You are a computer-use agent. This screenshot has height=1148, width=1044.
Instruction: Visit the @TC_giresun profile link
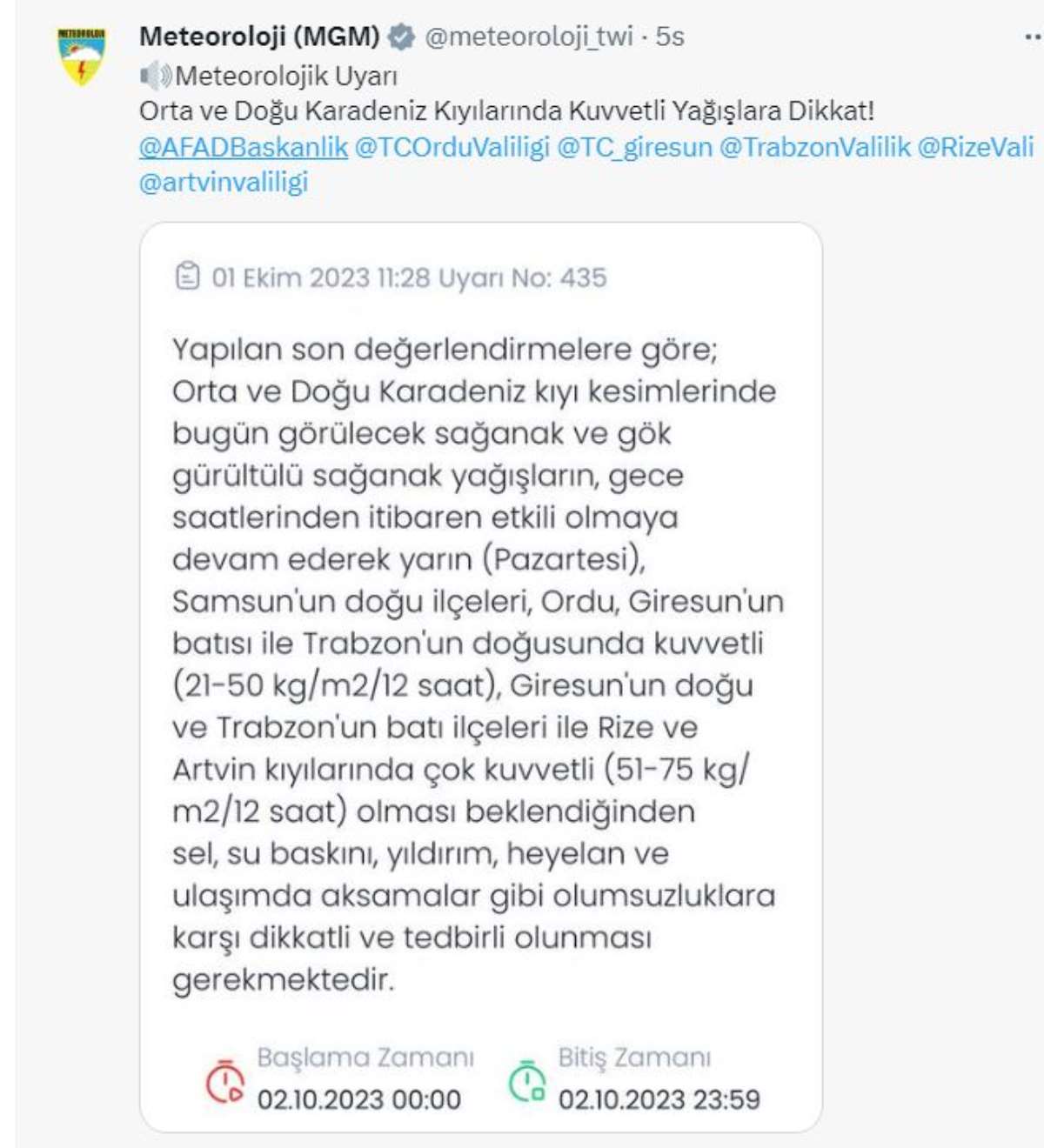point(634,147)
